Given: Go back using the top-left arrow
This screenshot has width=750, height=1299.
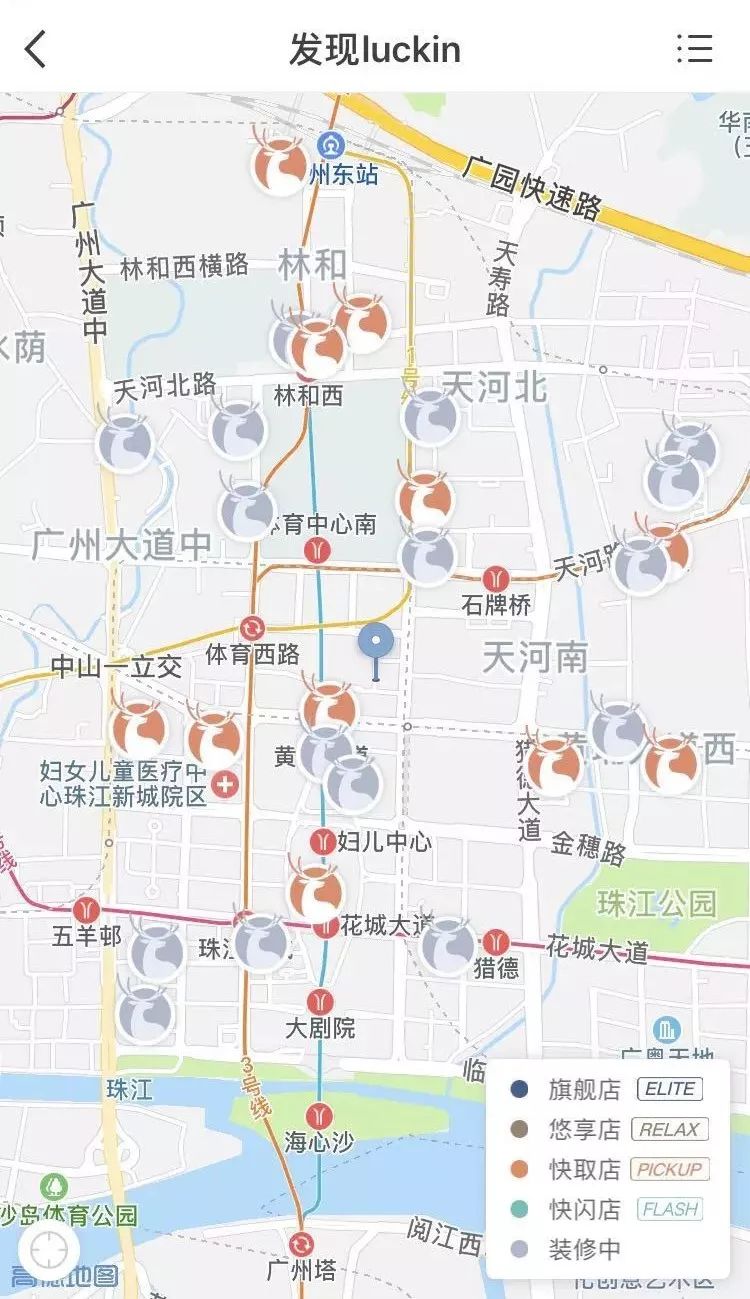Looking at the screenshot, I should (x=36, y=49).
